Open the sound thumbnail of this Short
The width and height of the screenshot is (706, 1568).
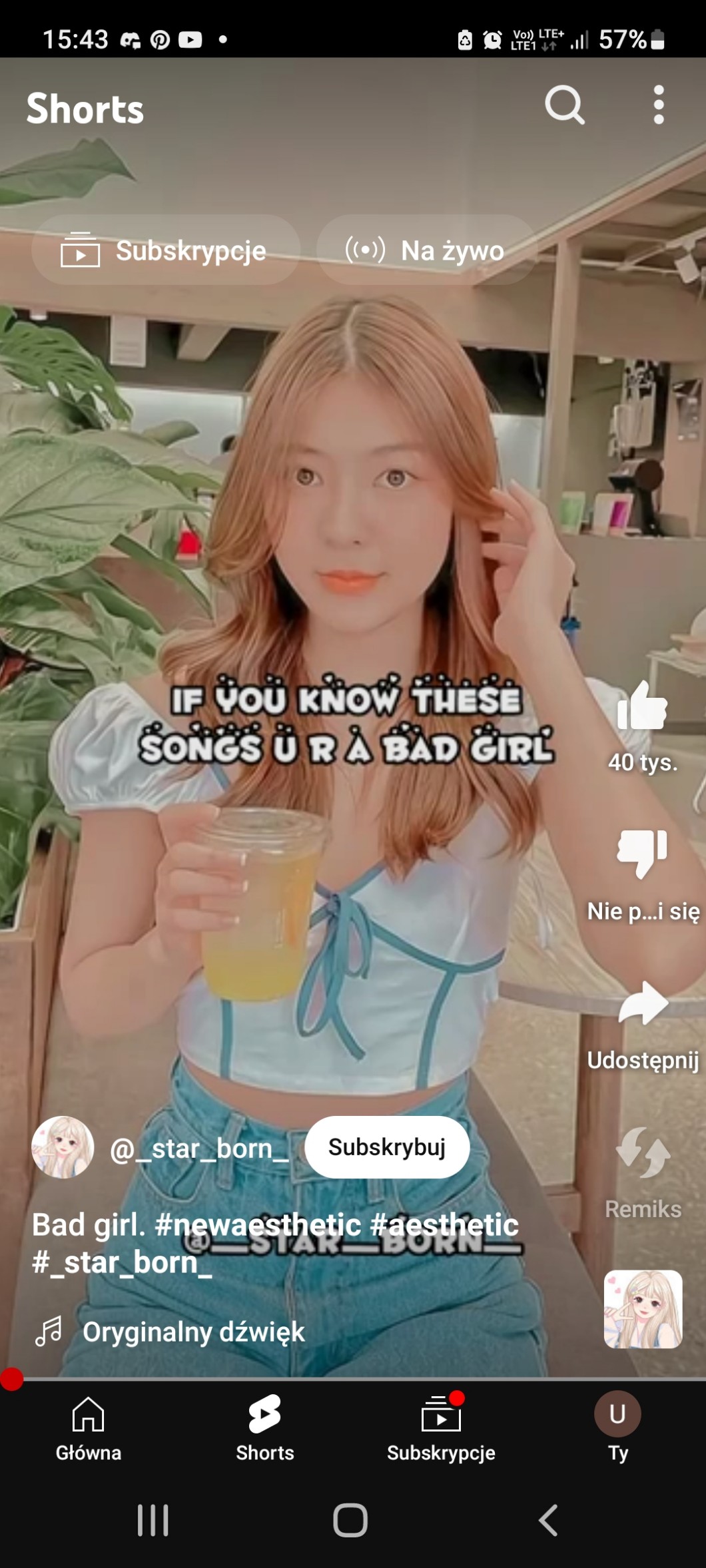tap(642, 1309)
